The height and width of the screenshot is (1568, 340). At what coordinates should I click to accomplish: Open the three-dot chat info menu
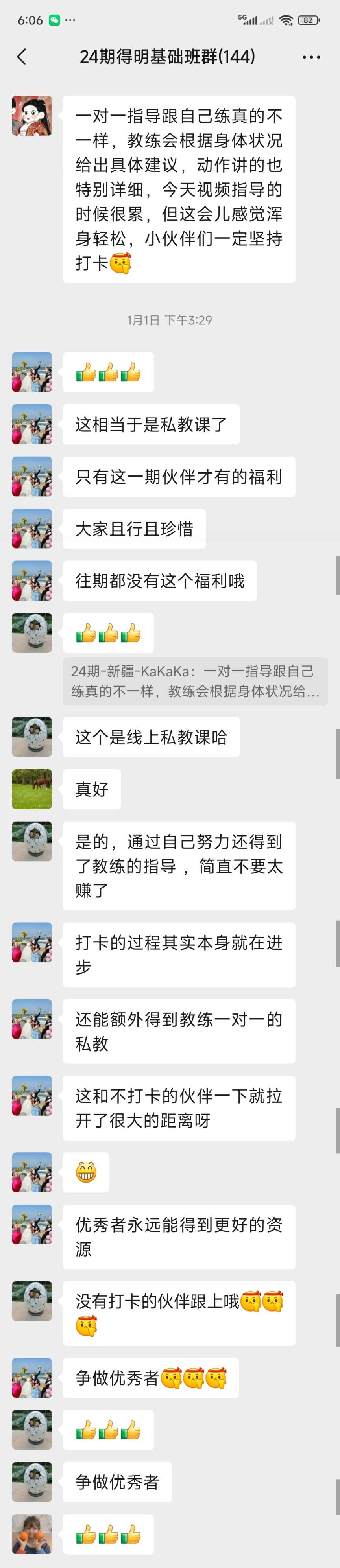click(311, 57)
